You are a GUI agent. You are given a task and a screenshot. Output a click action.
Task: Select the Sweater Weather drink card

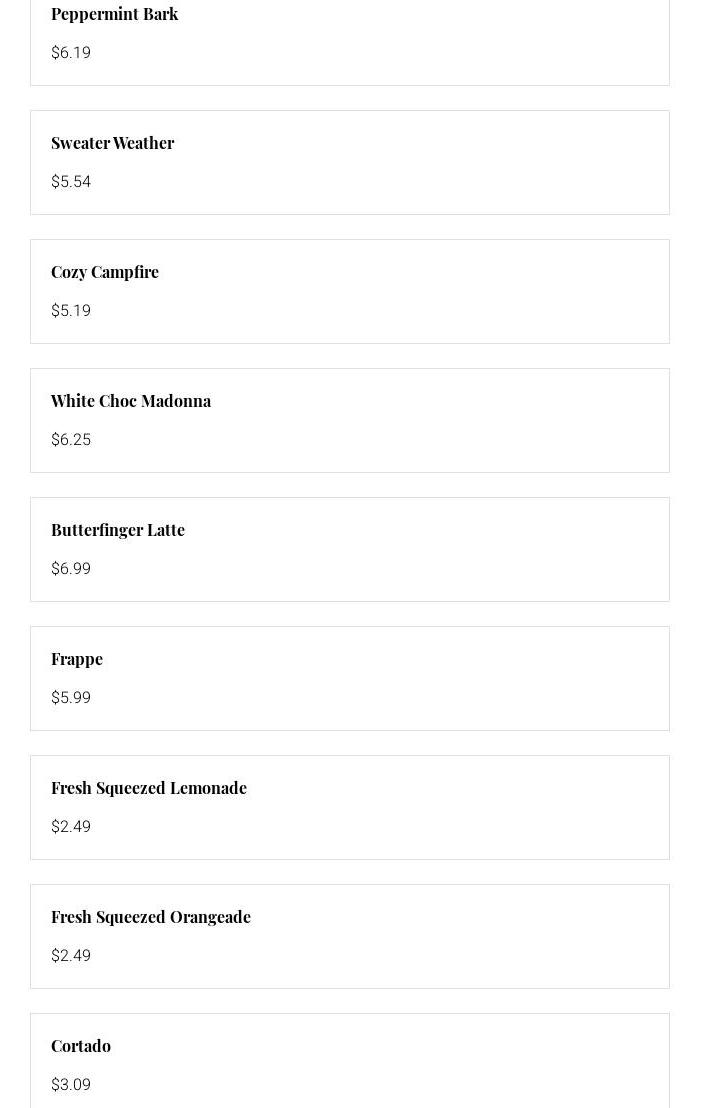(349, 162)
